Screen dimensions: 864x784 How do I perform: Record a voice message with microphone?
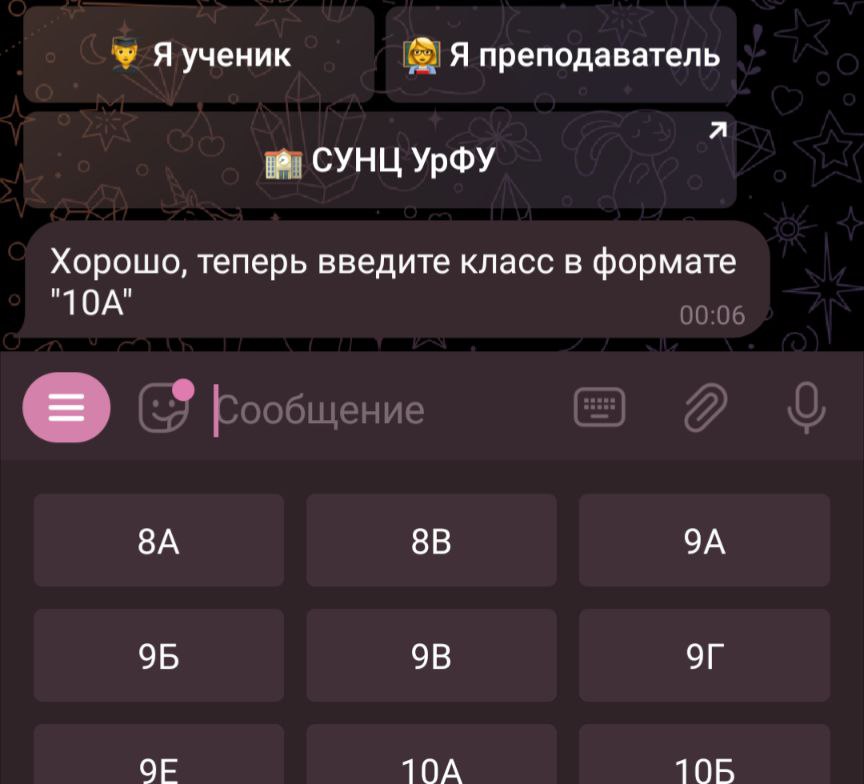tap(806, 407)
